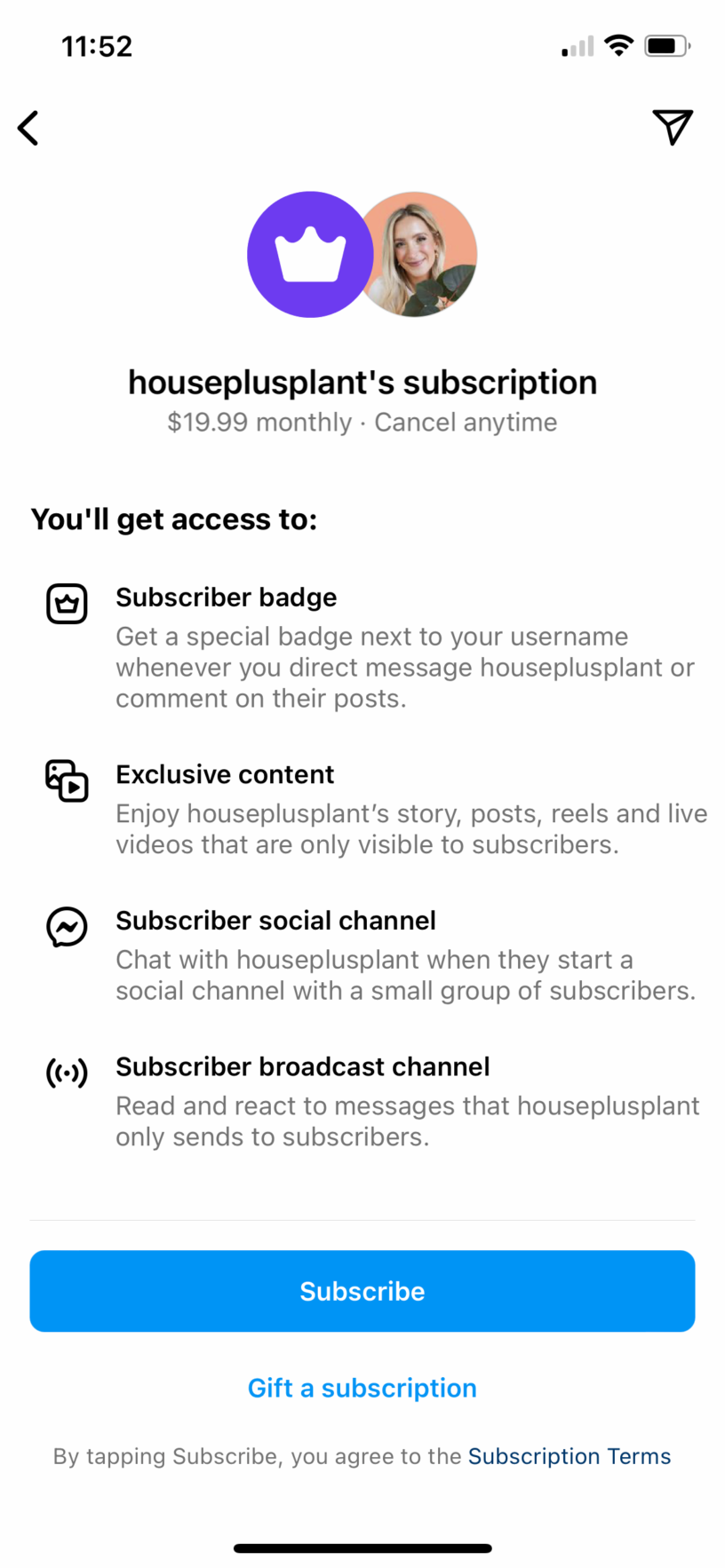Open Gift a subscription
The image size is (725, 1568).
pos(362,1387)
